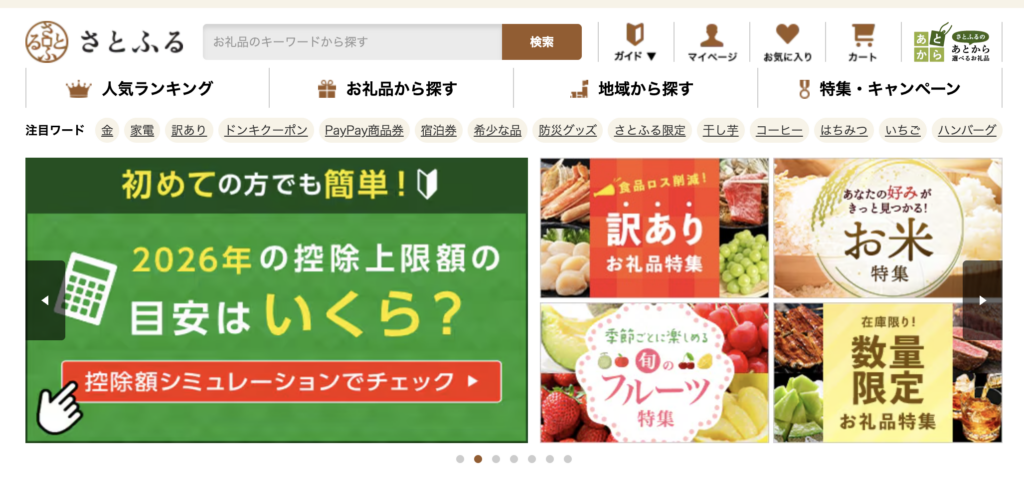Open the 訳あり お礼品特集 tile
The image size is (1024, 483).
[654, 227]
